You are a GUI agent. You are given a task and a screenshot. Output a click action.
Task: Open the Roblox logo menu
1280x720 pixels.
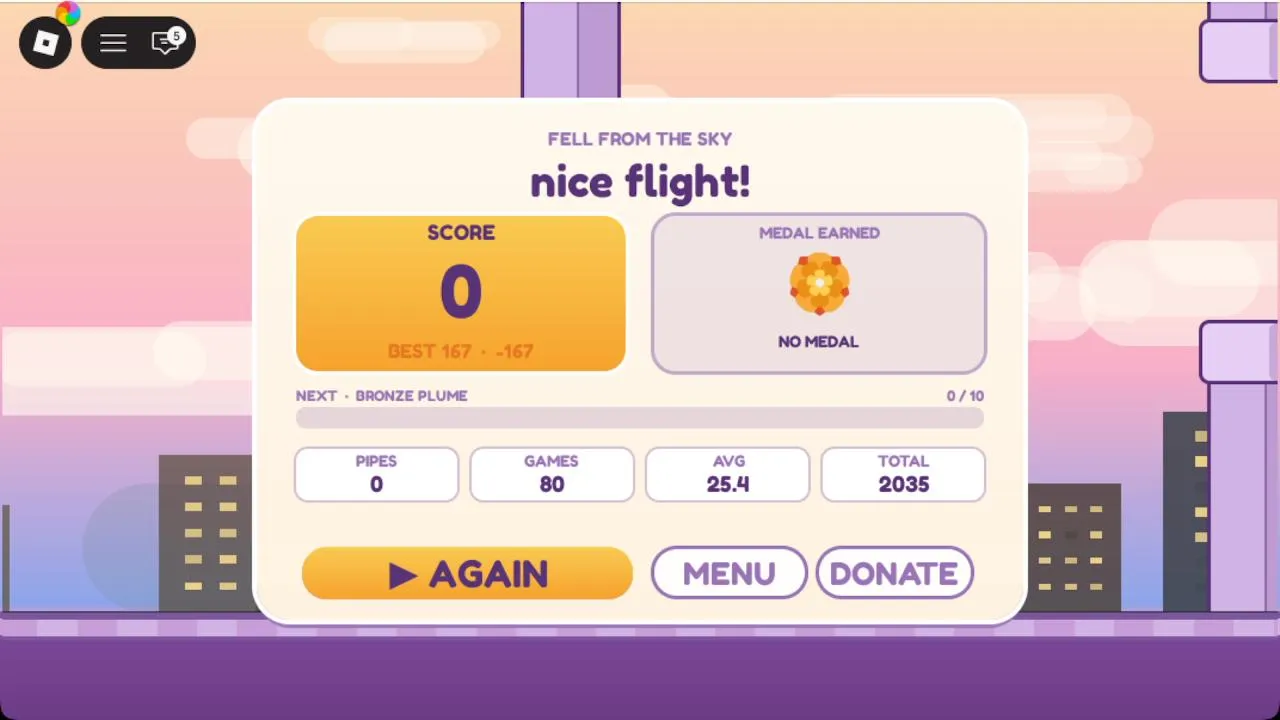tap(46, 43)
